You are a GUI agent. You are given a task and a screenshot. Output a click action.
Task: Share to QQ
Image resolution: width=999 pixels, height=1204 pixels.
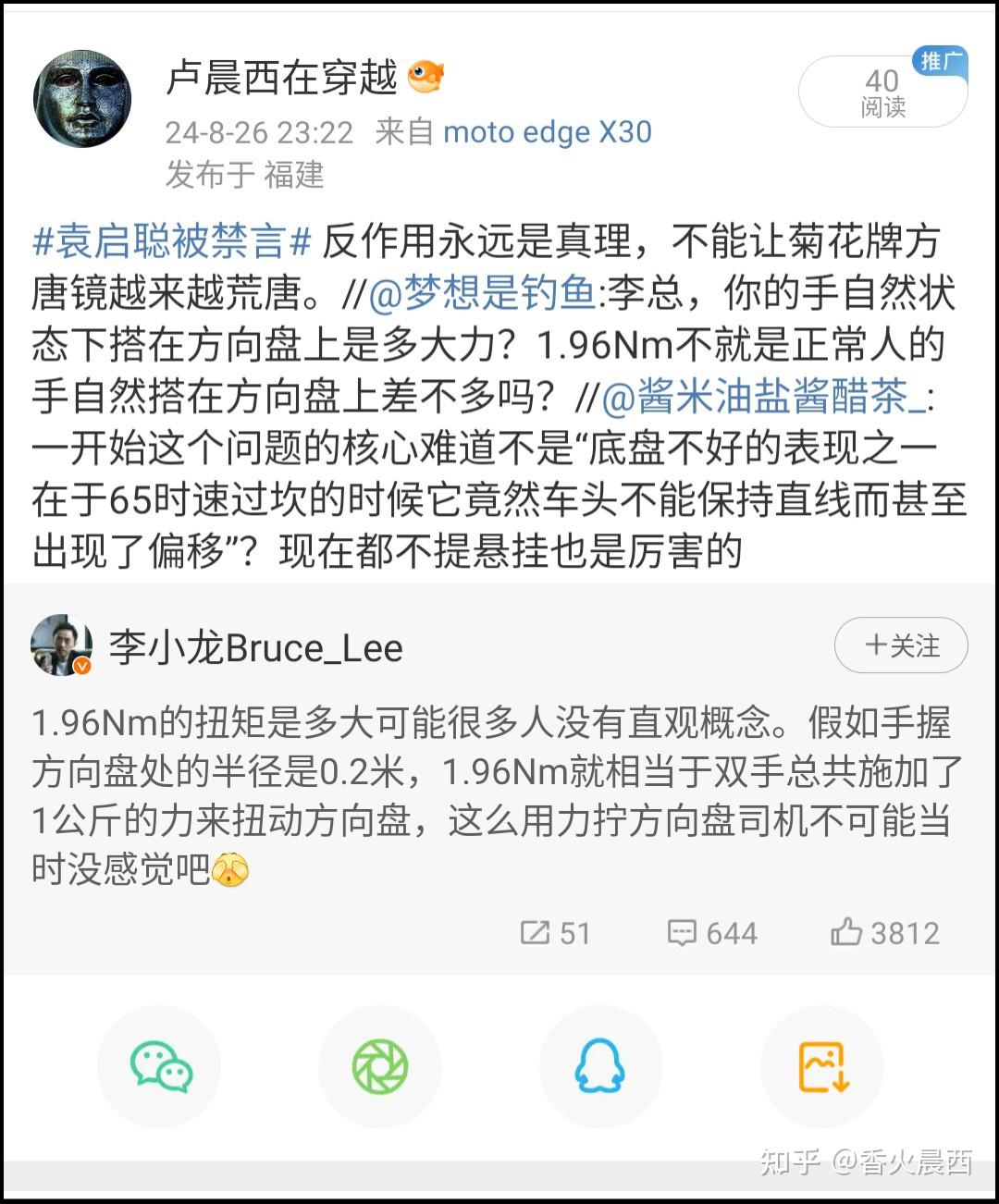600,1066
